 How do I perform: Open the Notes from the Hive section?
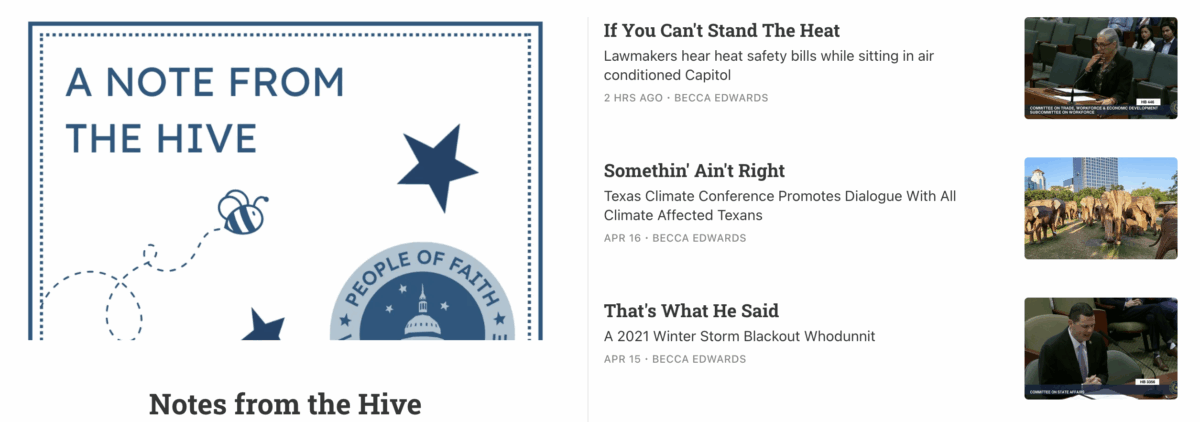[285, 404]
